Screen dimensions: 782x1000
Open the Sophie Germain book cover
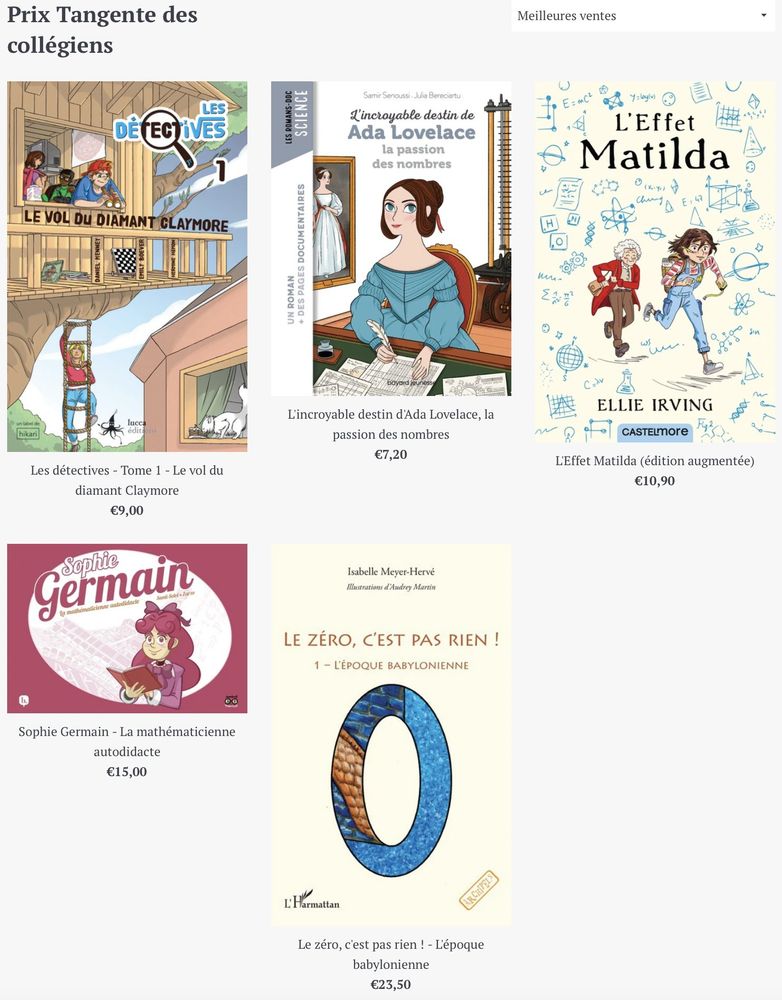pos(127,629)
